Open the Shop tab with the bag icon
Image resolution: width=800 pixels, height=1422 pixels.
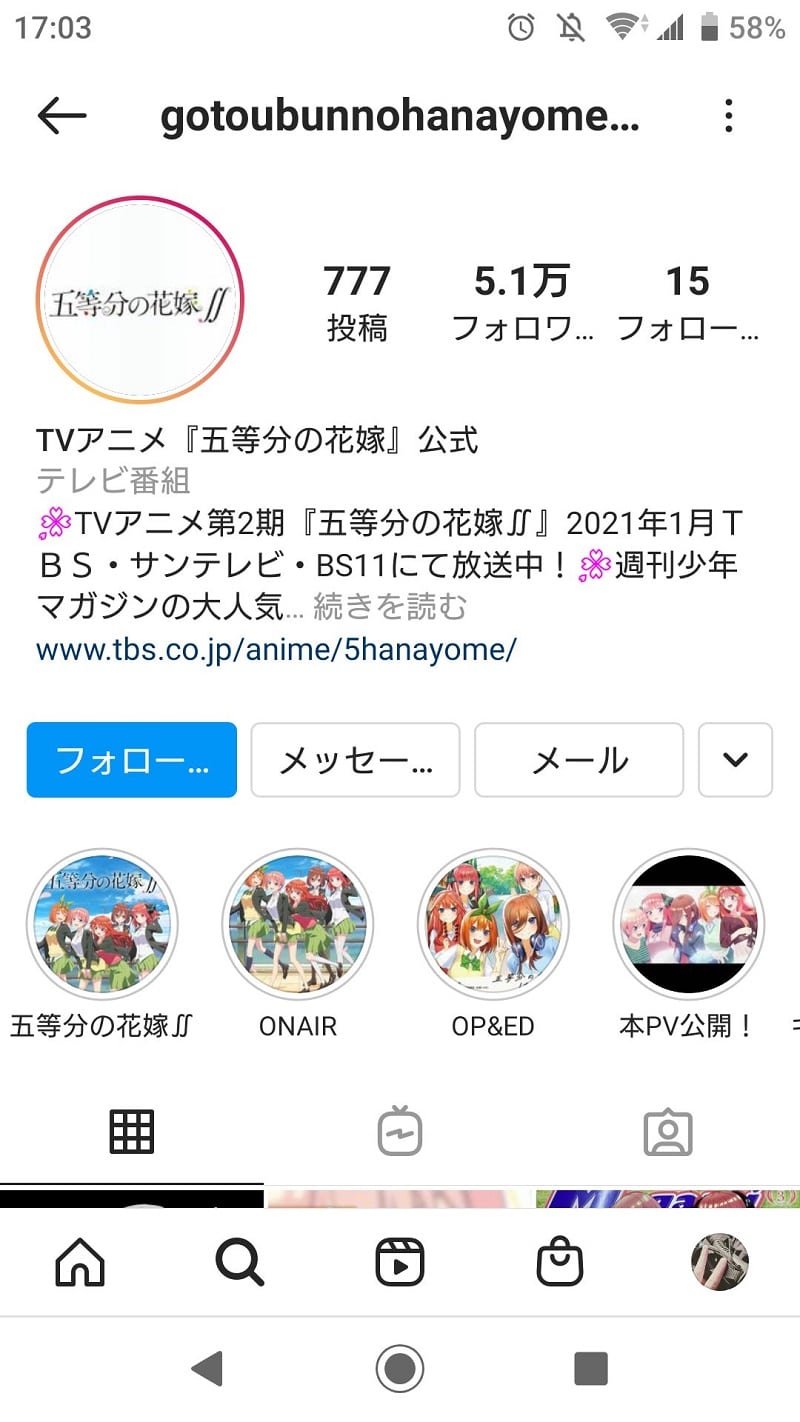pyautogui.click(x=560, y=1262)
